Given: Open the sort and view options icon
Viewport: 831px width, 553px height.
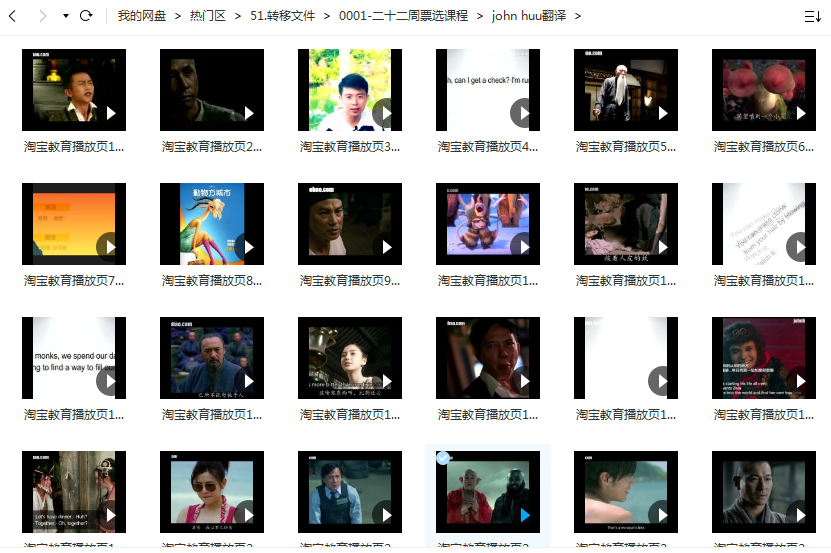Looking at the screenshot, I should pyautogui.click(x=812, y=16).
